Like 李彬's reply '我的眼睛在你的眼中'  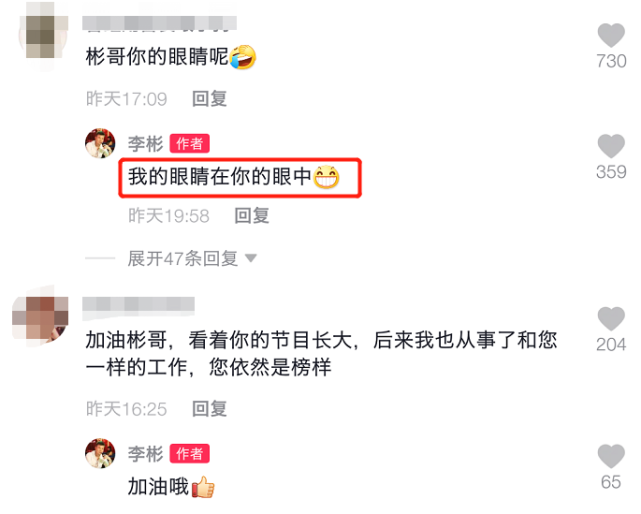[611, 146]
